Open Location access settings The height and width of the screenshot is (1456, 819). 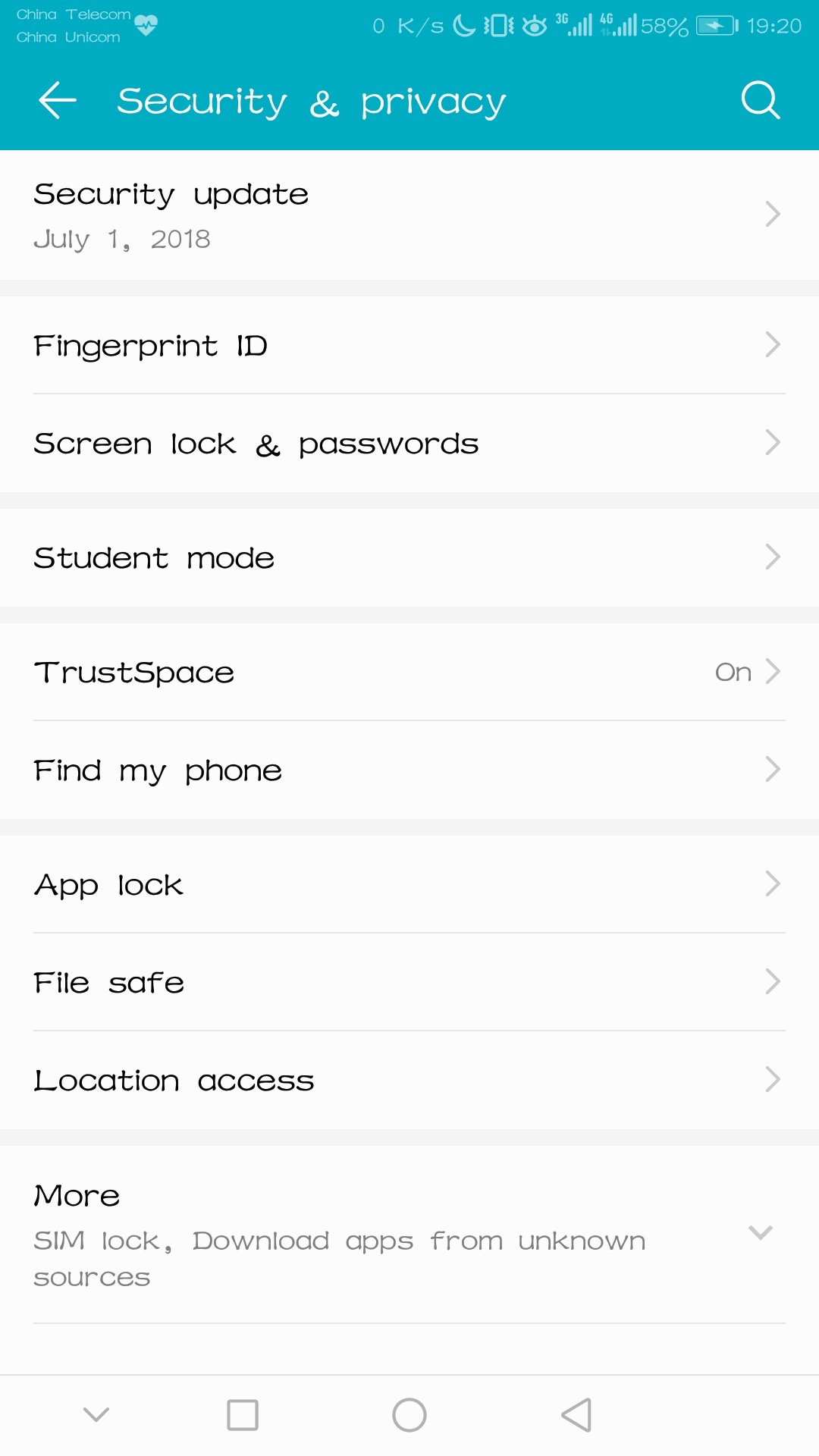click(x=409, y=1081)
